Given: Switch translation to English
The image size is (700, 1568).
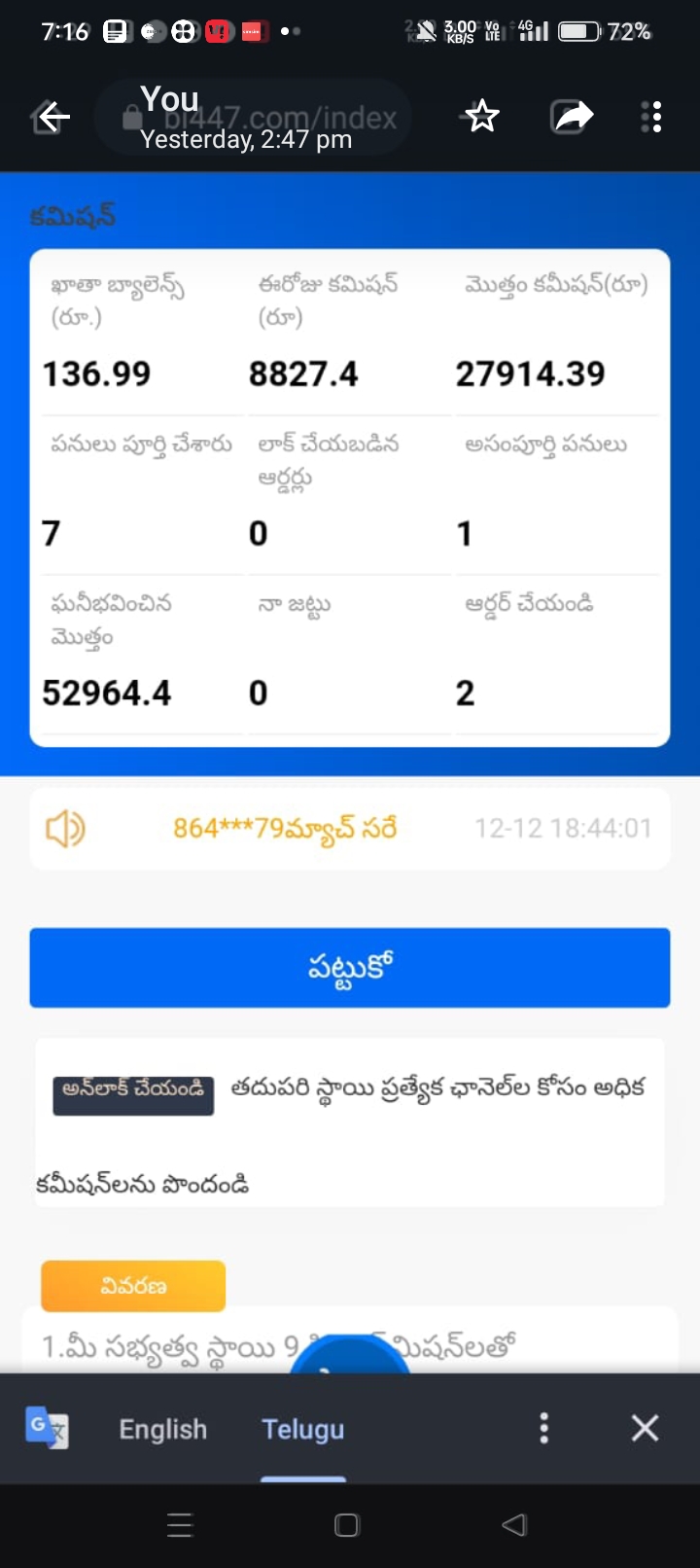Looking at the screenshot, I should (162, 1429).
